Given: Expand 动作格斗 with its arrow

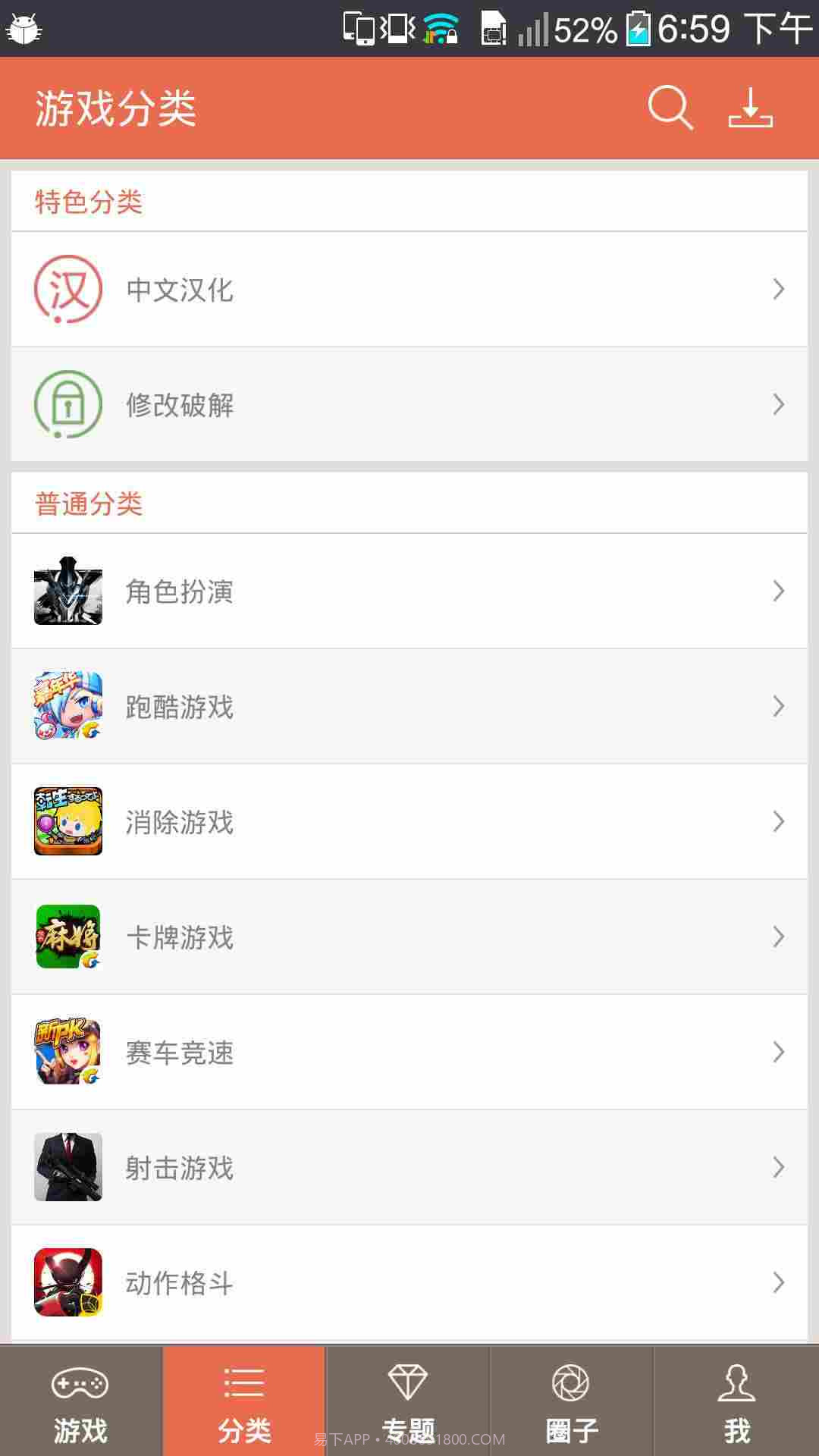Looking at the screenshot, I should coord(778,1283).
